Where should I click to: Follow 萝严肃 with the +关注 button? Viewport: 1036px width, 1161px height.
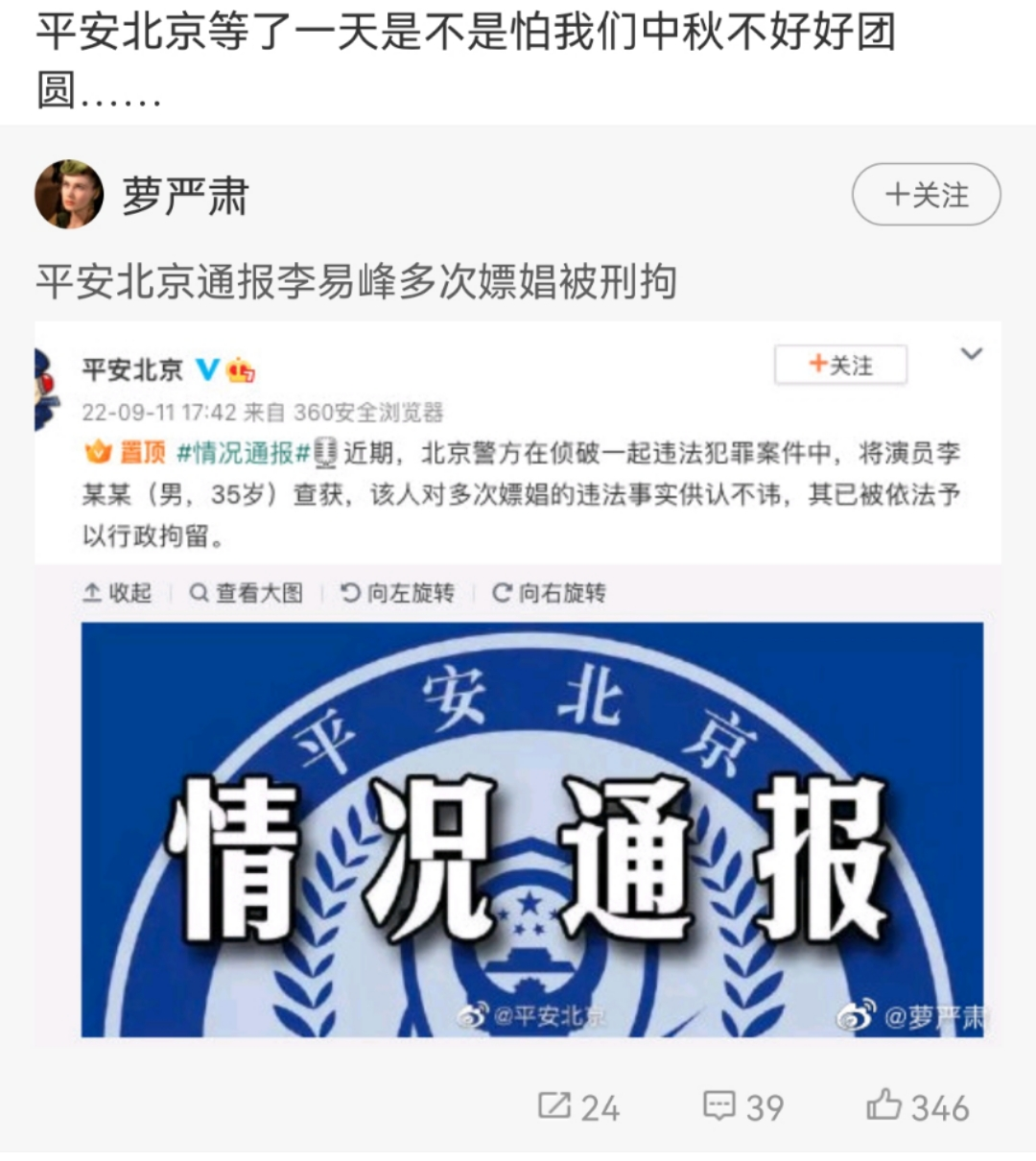coord(926,196)
